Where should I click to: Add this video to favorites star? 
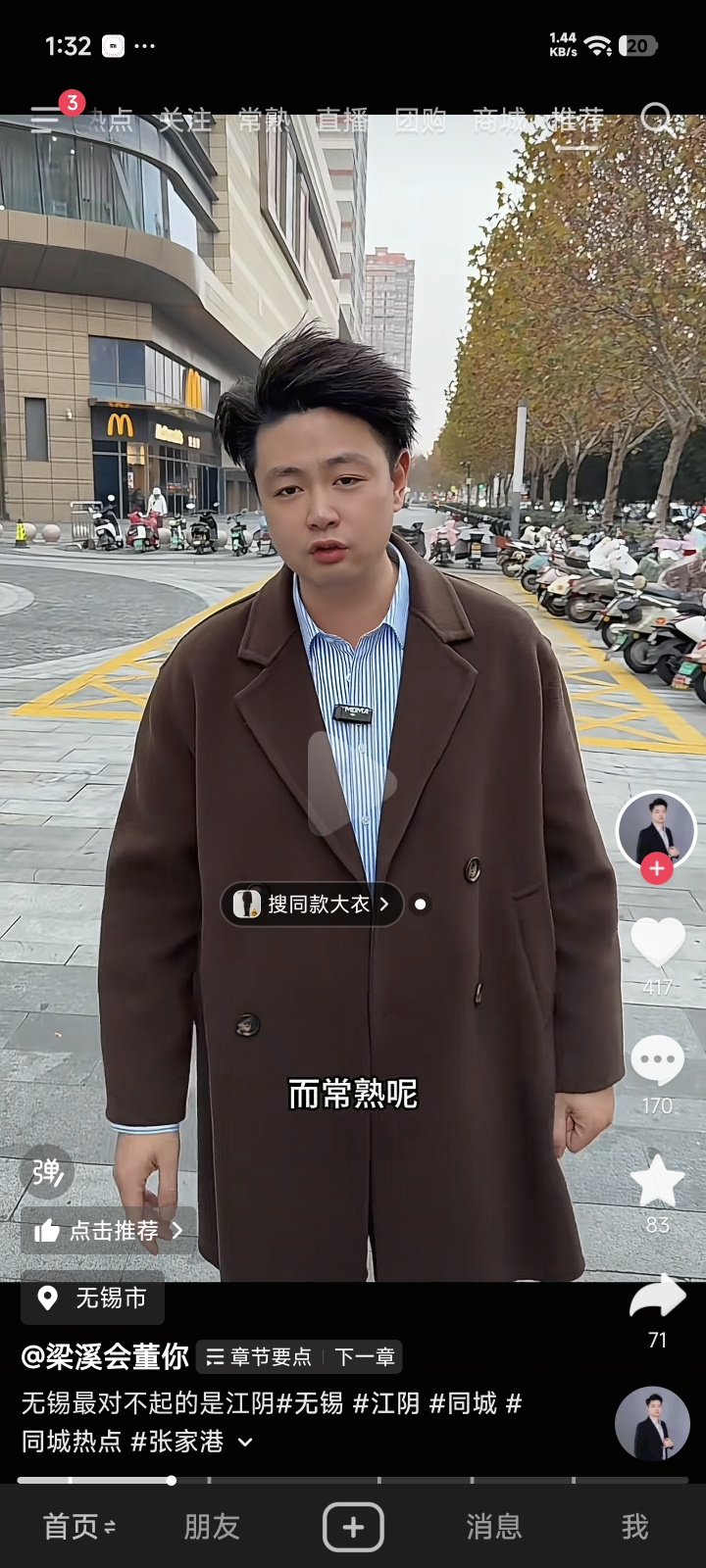[x=657, y=1180]
